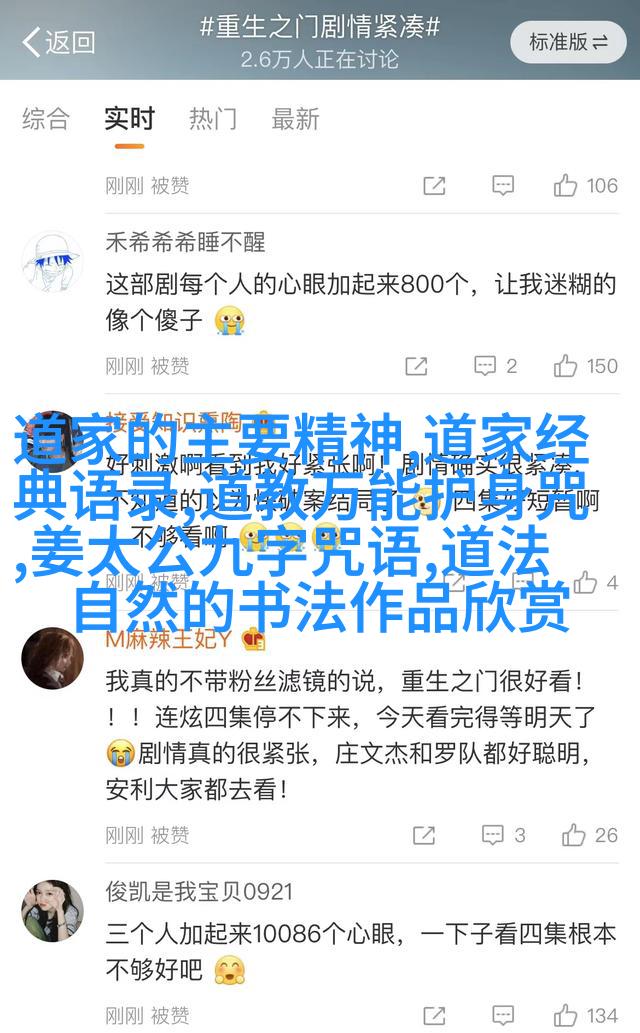Open 禾希希希睡不醒's profile avatar
Image resolution: width=640 pixels, height=1033 pixels.
[52, 262]
